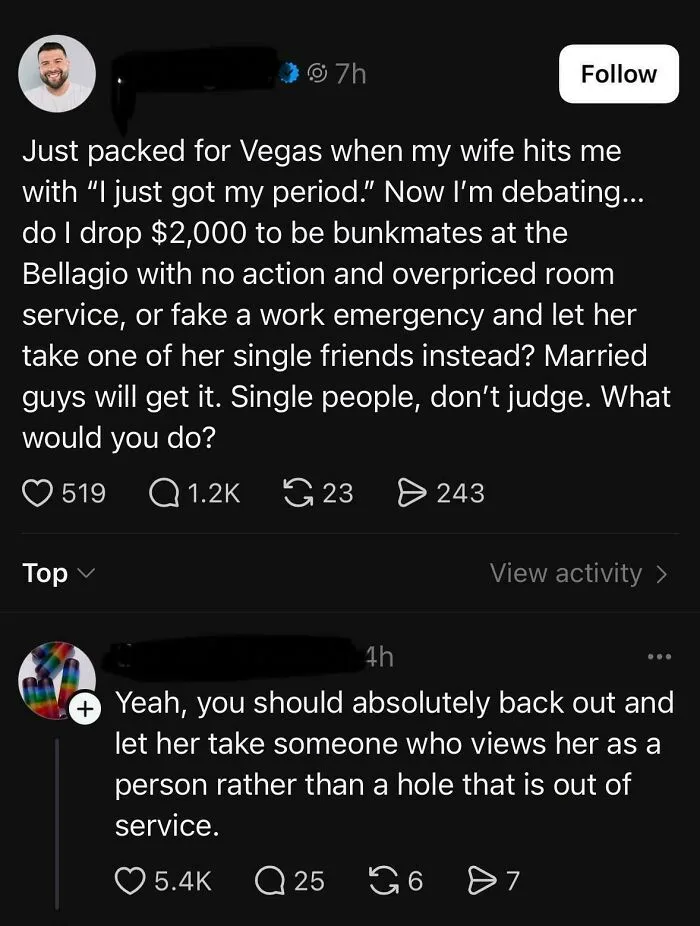Like the "back out" reply

[131, 880]
